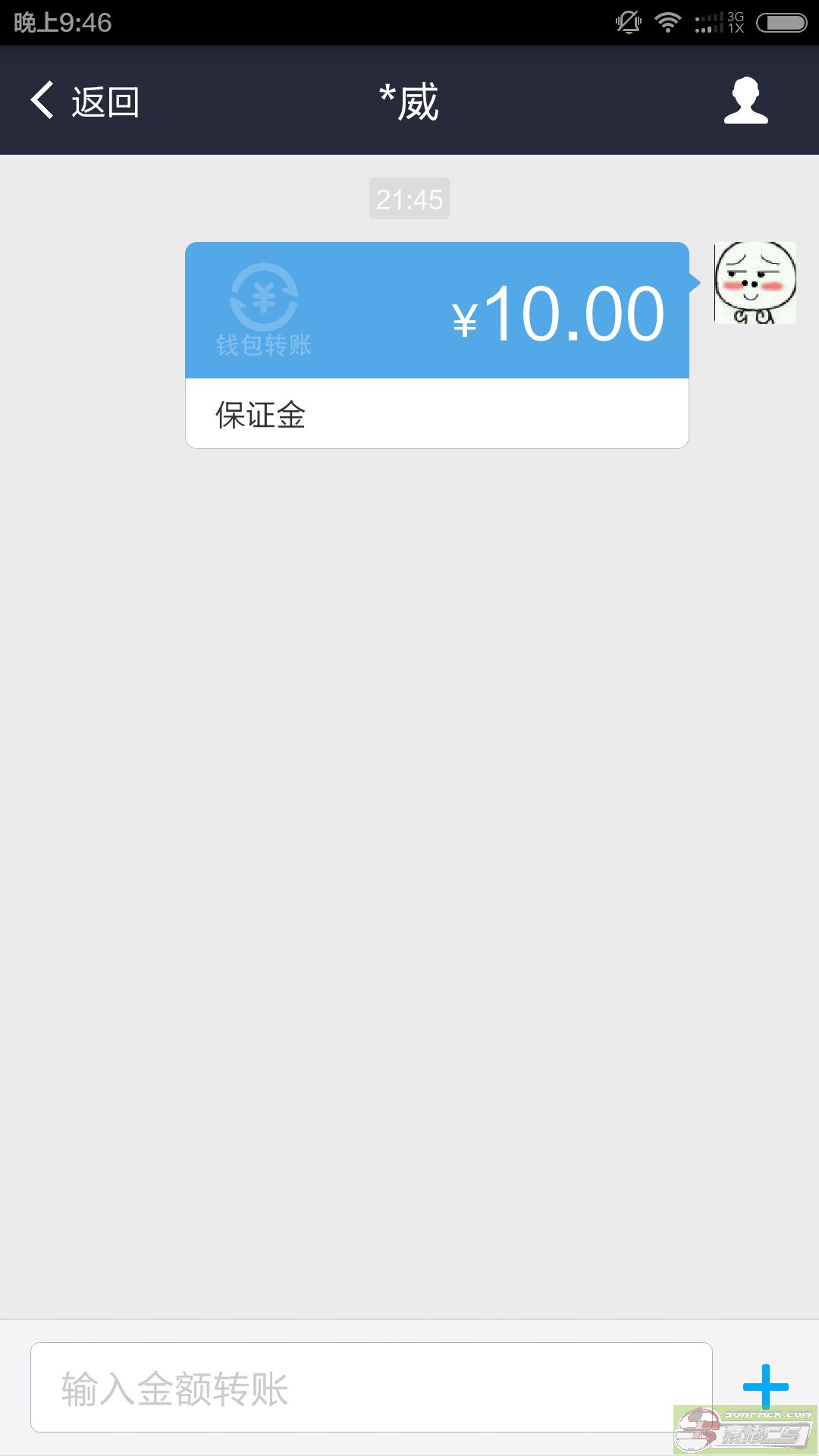
Task: Open the ¥10.00 transfer card
Action: click(437, 344)
